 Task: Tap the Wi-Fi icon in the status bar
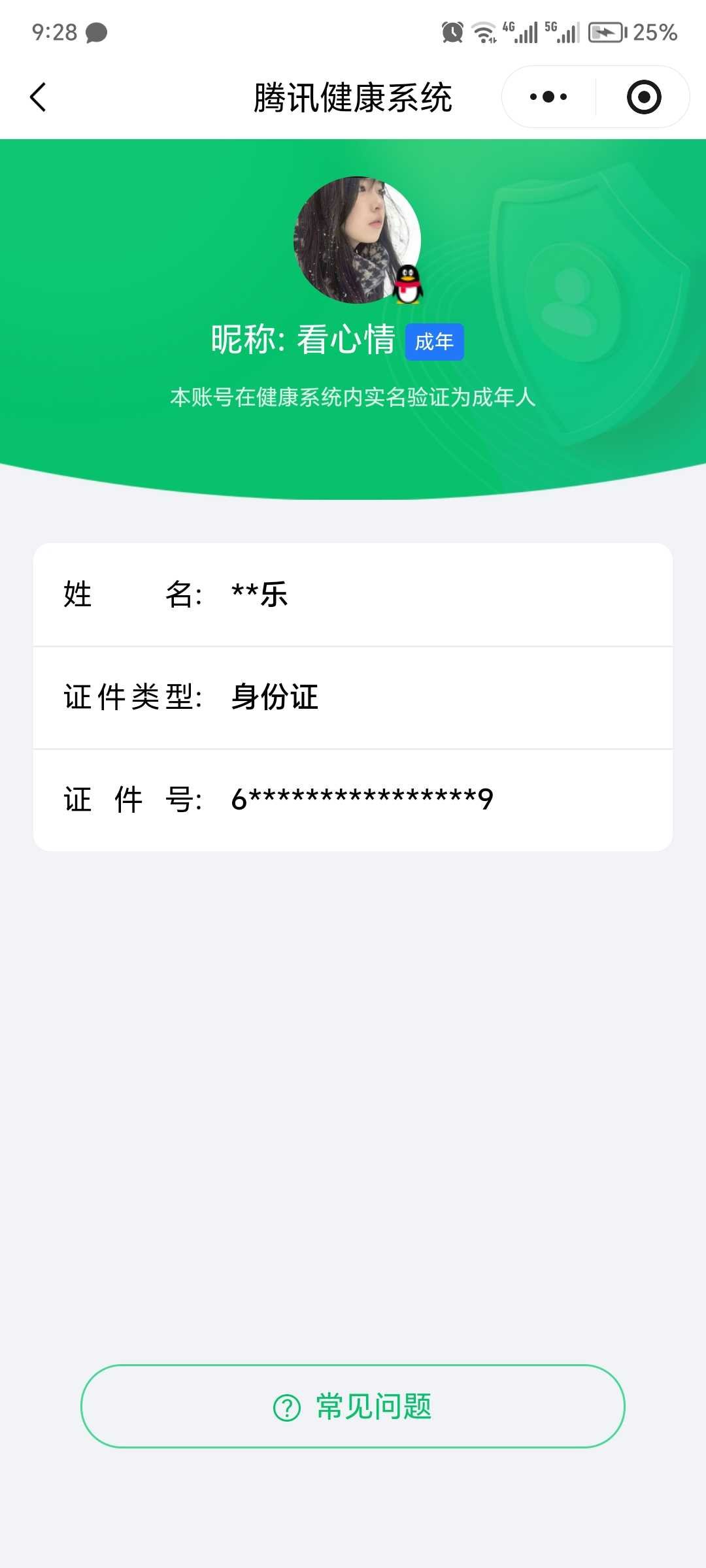485,30
